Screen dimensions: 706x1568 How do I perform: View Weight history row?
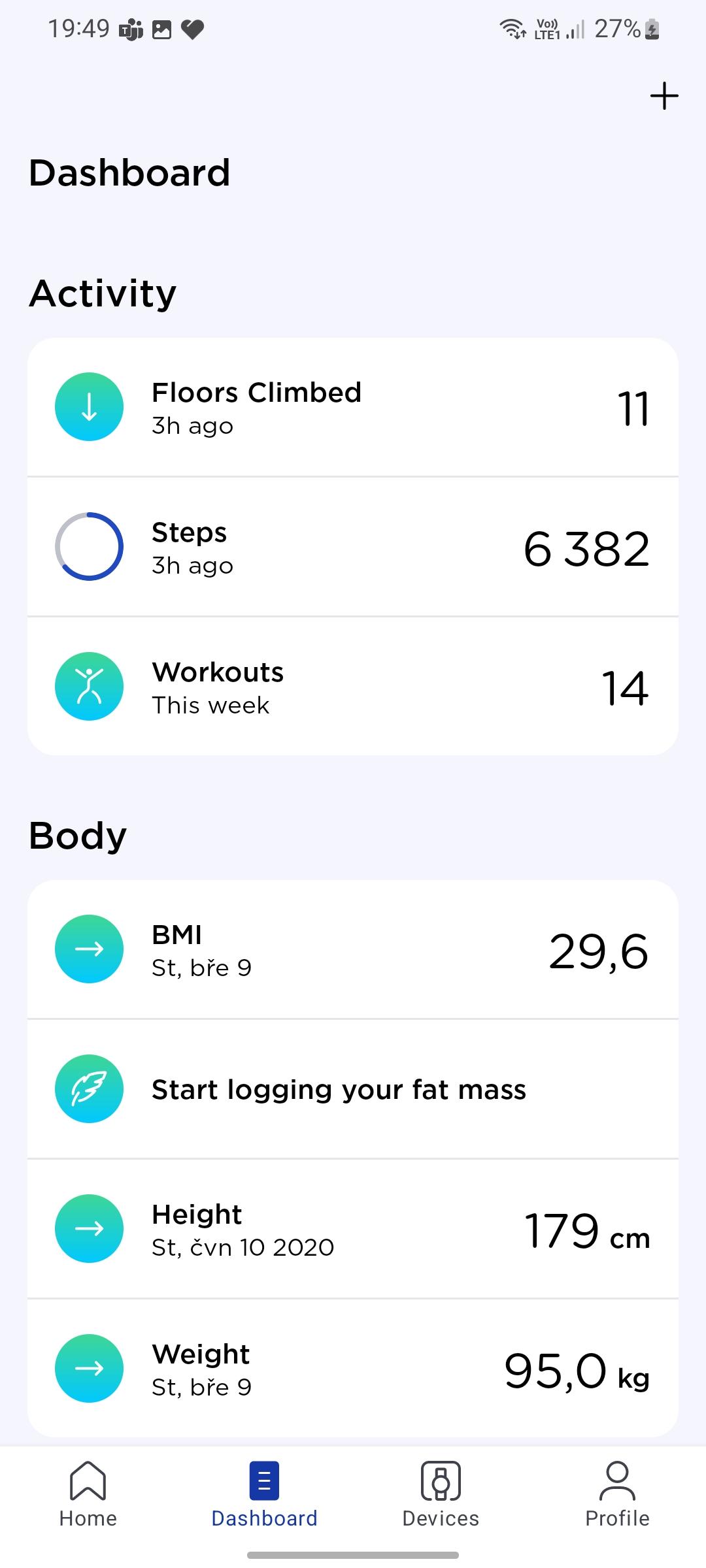pos(353,1368)
